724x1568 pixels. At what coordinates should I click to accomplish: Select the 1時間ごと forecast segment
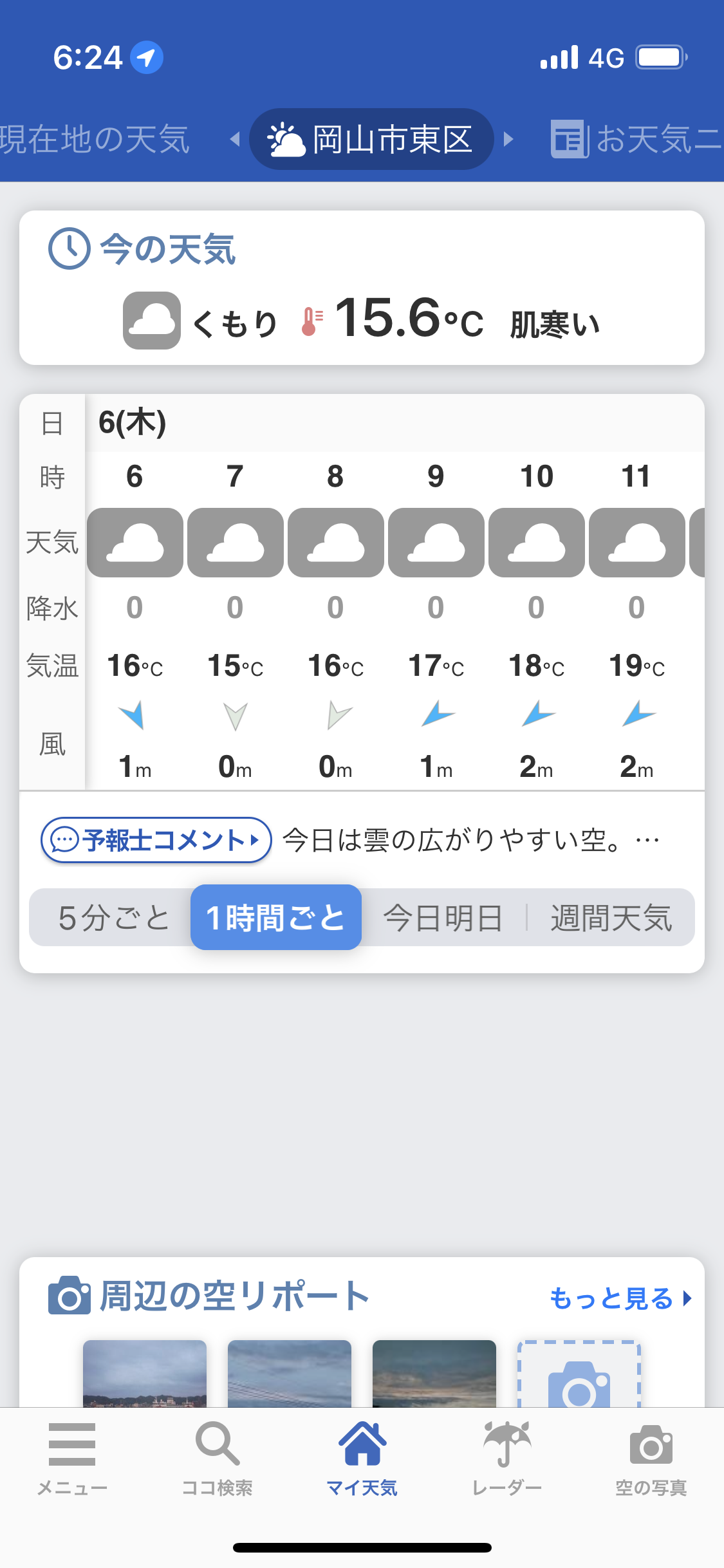click(x=276, y=917)
